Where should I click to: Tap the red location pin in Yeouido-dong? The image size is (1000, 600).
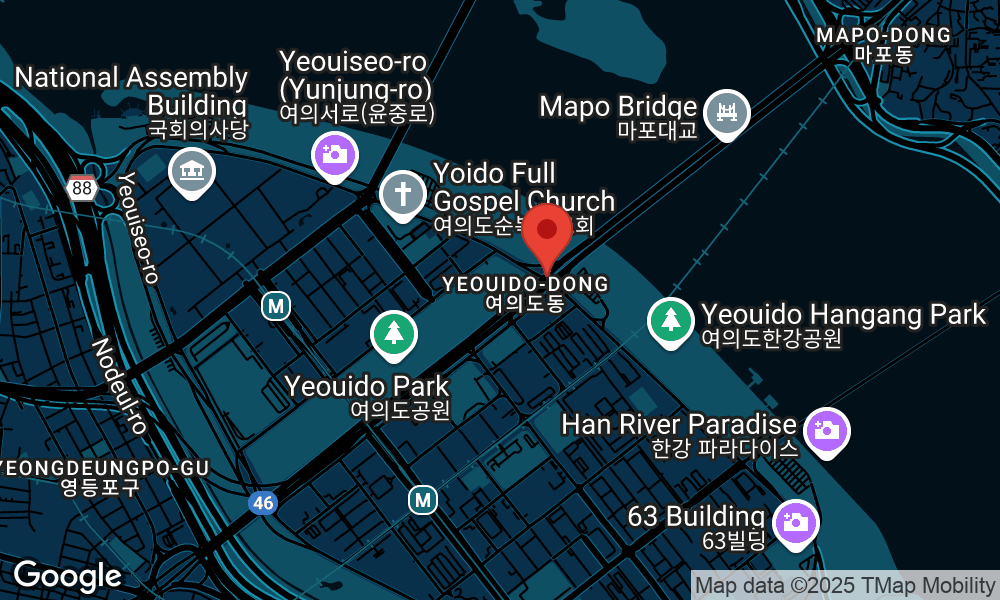(547, 232)
